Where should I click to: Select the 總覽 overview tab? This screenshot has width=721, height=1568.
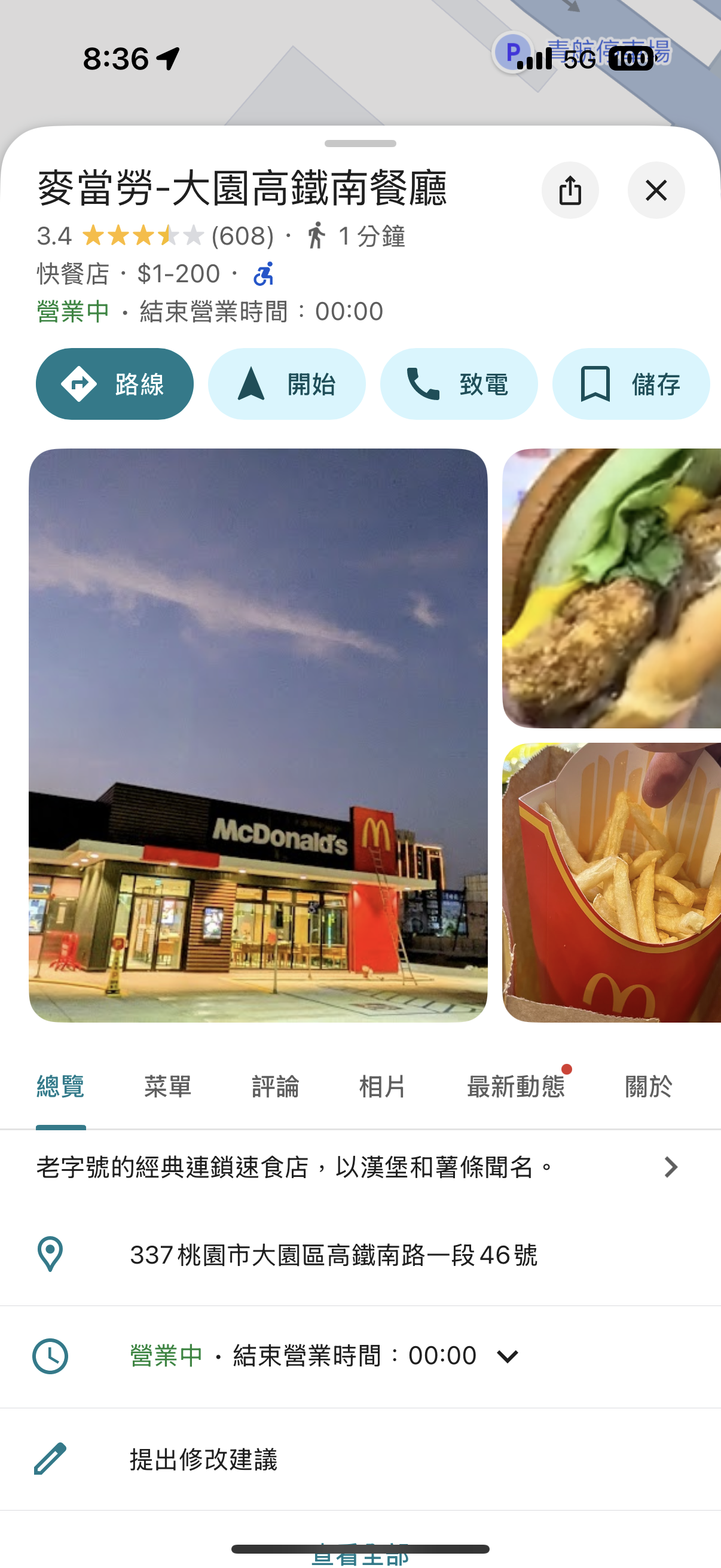coord(61,1087)
